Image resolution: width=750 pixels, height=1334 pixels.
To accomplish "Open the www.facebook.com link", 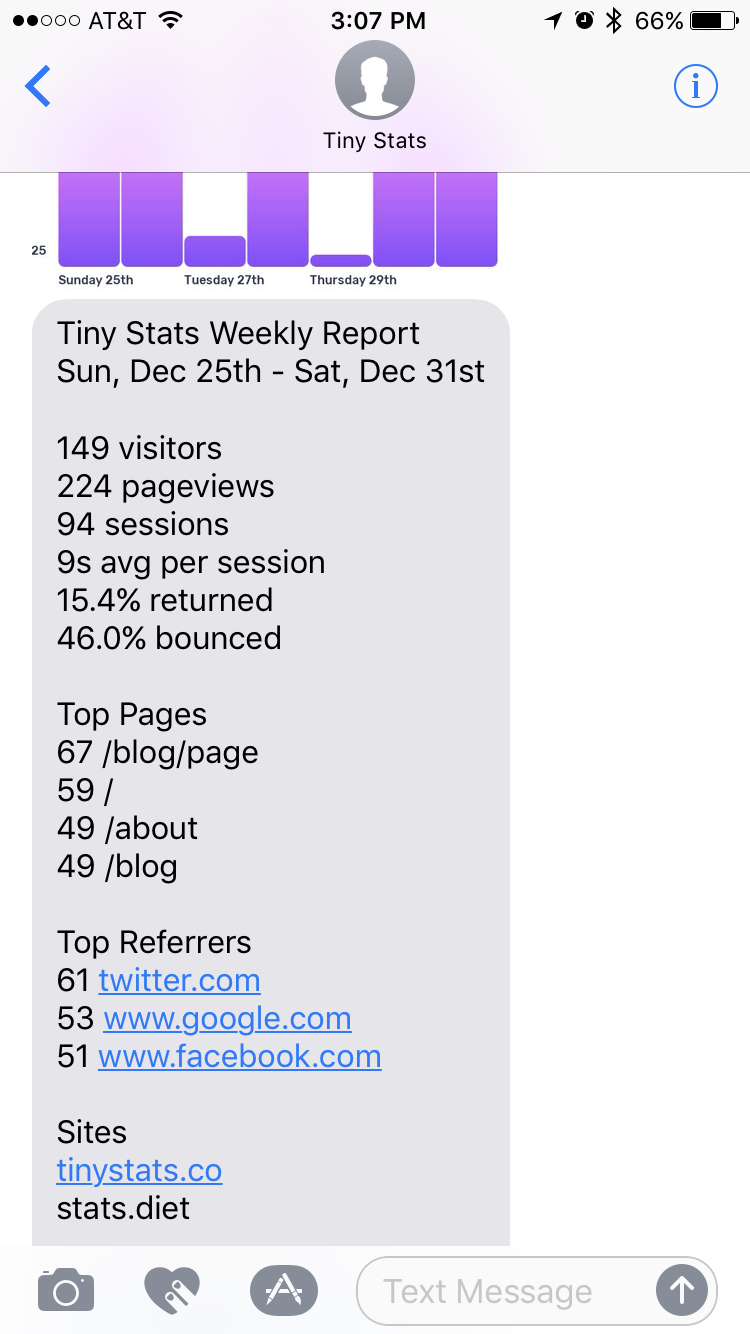I will point(240,1056).
